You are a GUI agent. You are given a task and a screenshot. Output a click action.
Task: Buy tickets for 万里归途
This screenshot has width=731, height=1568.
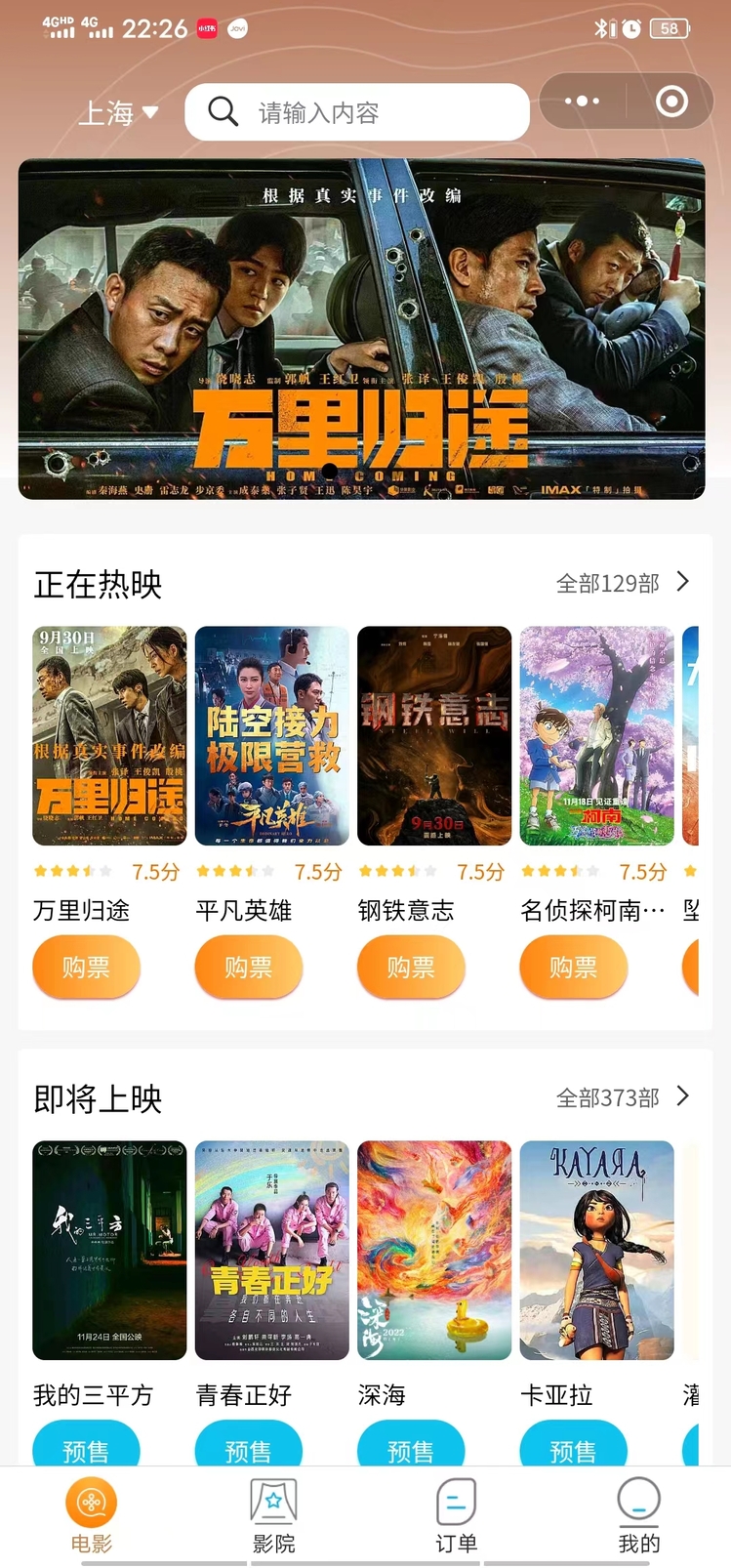(86, 967)
